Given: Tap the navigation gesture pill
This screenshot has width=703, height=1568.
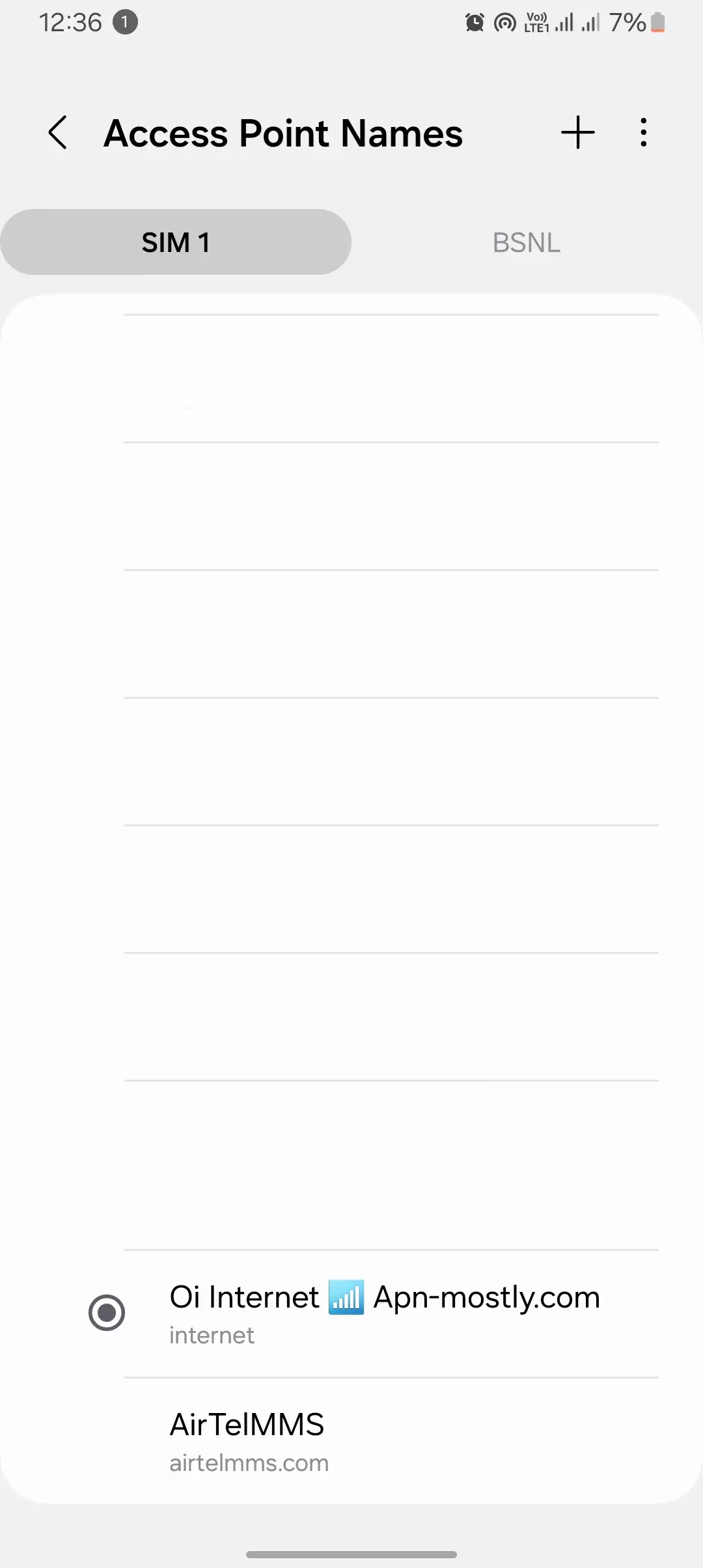Looking at the screenshot, I should (x=351, y=1555).
